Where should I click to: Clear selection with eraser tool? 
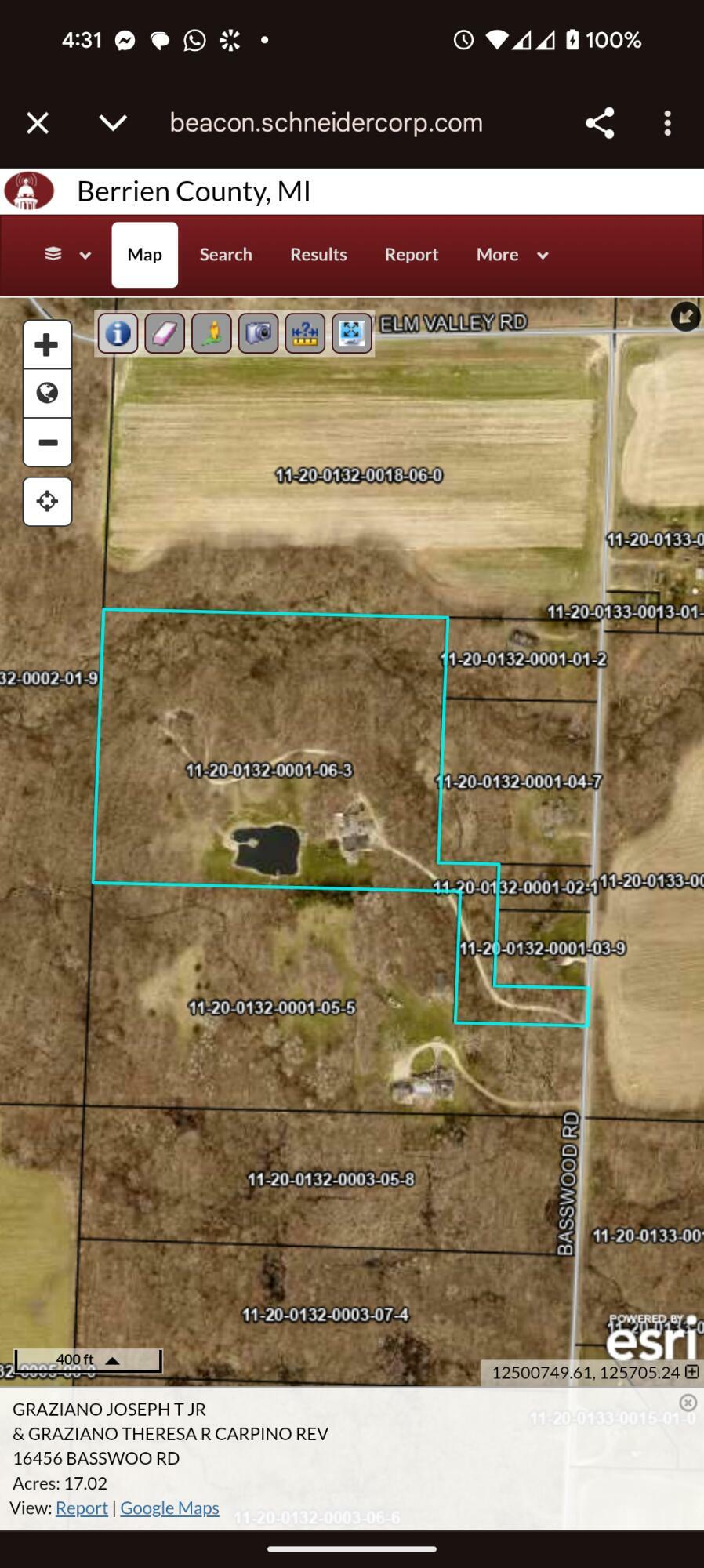coord(165,334)
